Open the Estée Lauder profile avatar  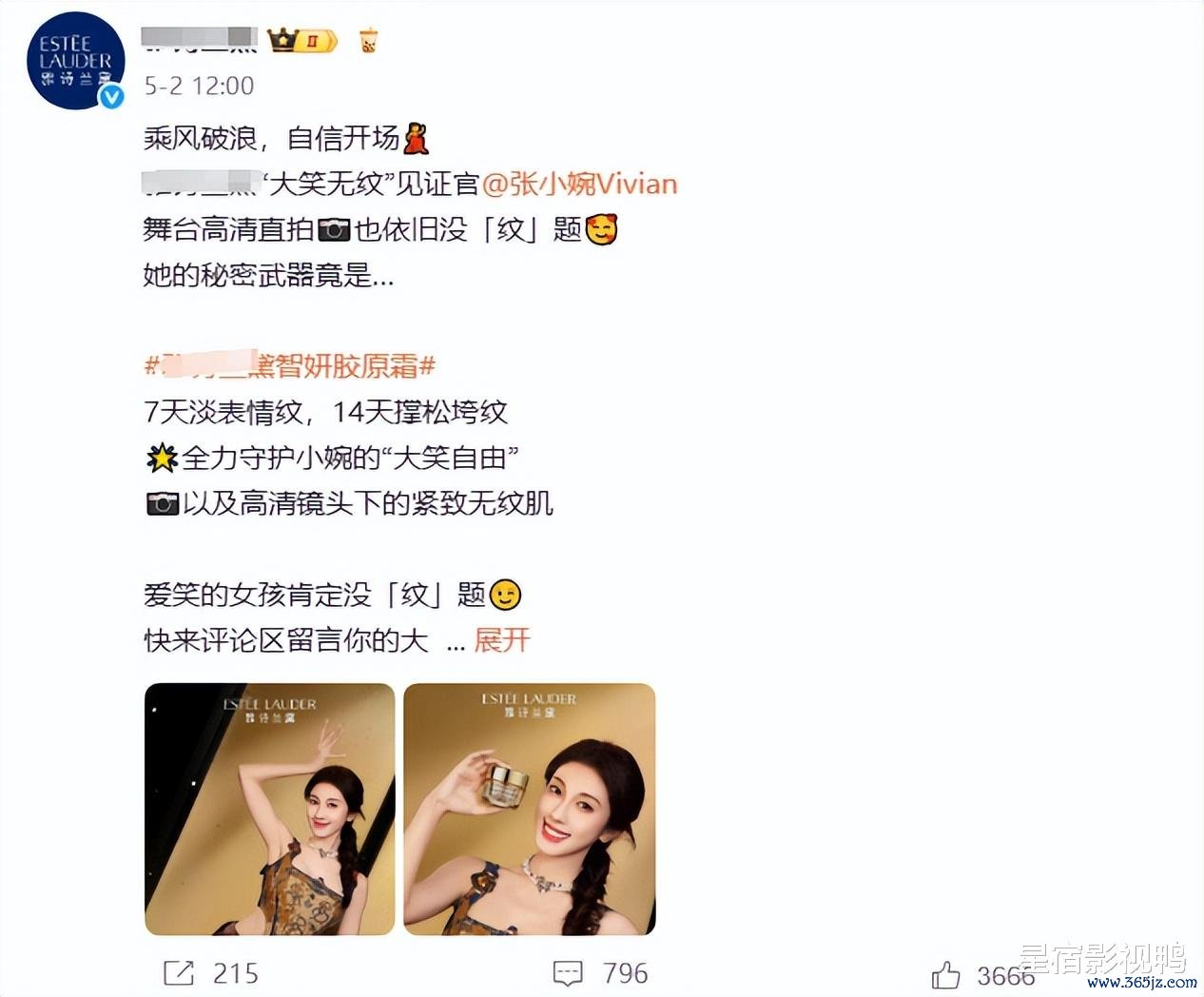pos(75,61)
